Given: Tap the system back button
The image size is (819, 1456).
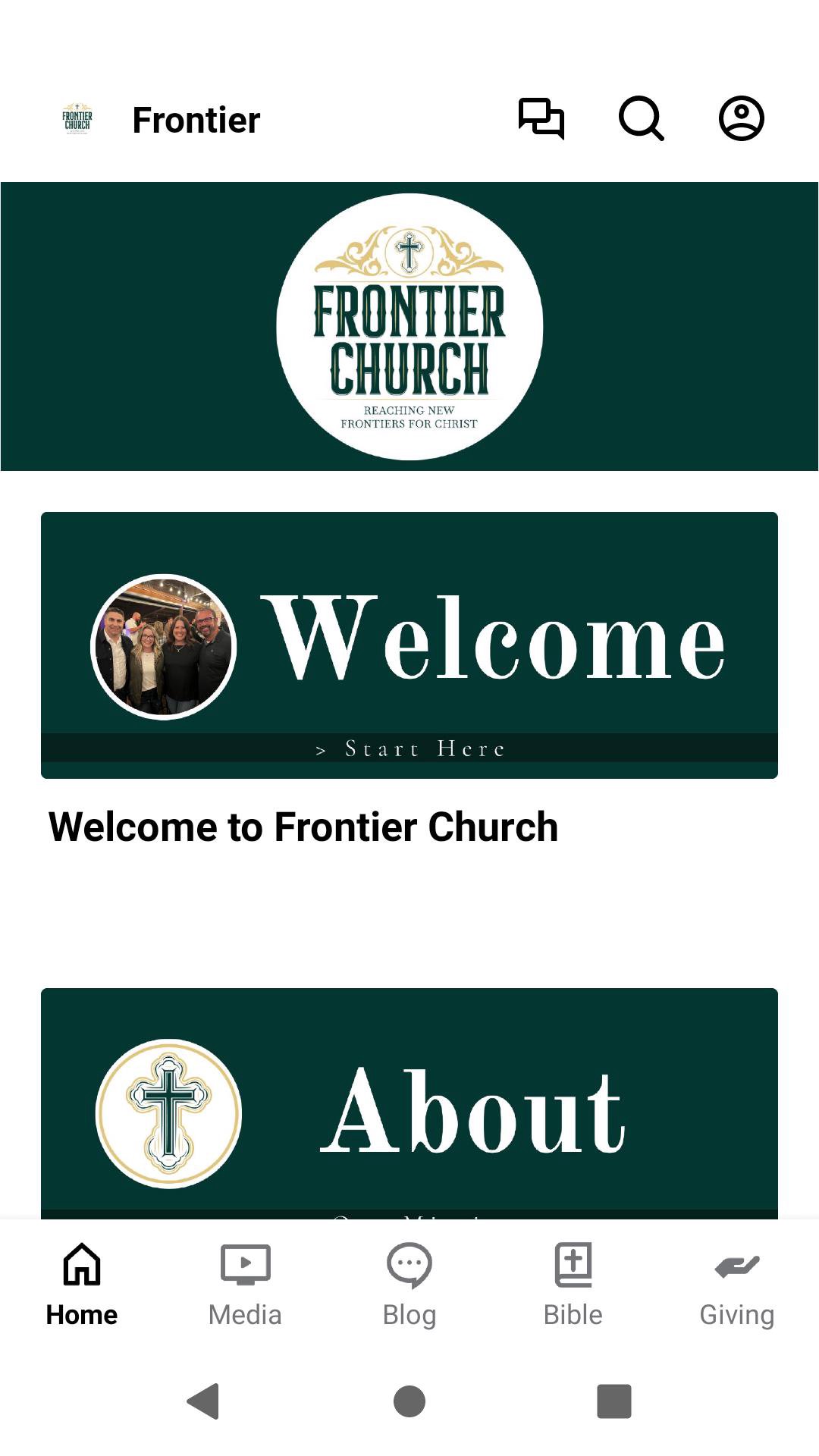Looking at the screenshot, I should click(x=203, y=1401).
